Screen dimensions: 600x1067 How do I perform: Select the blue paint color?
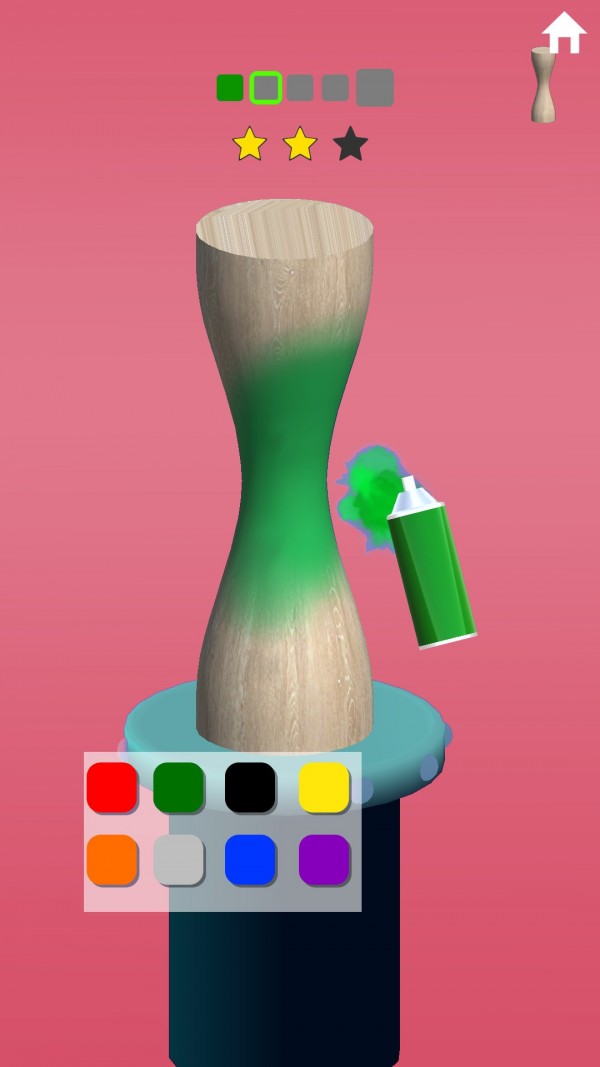click(250, 860)
